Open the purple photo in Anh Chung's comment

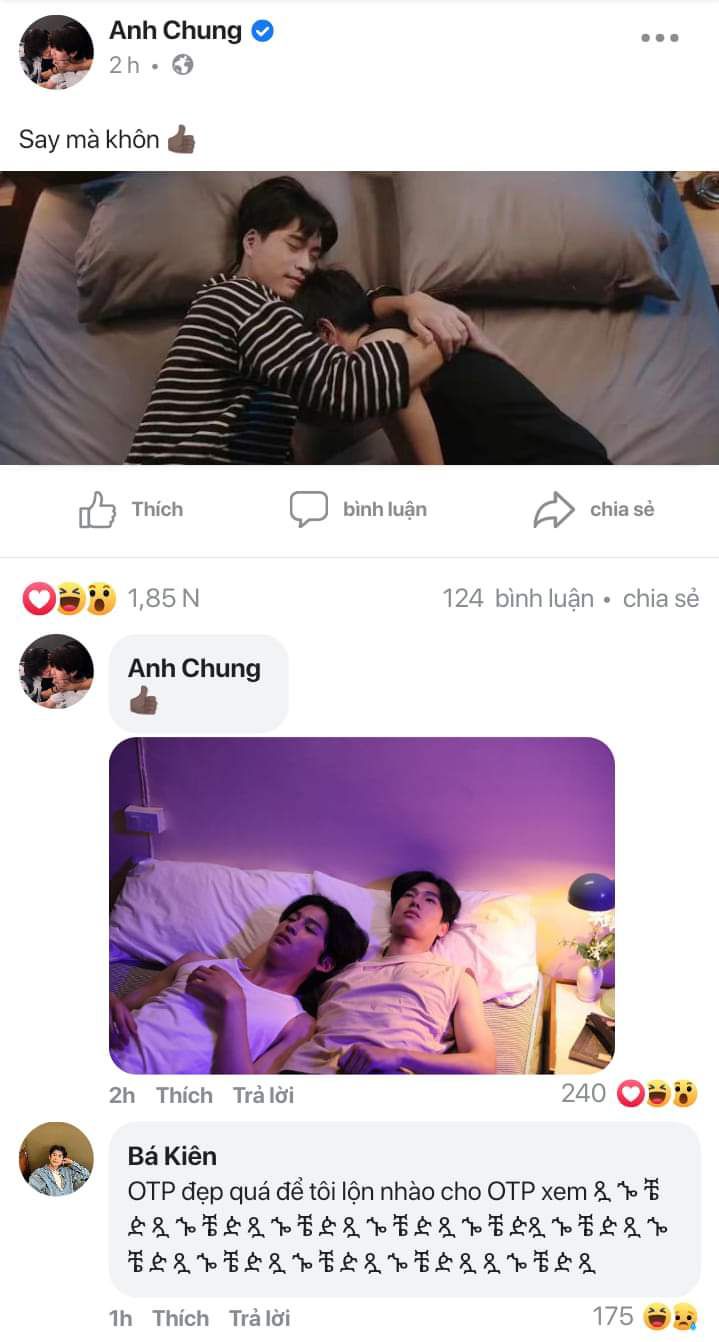(x=361, y=905)
